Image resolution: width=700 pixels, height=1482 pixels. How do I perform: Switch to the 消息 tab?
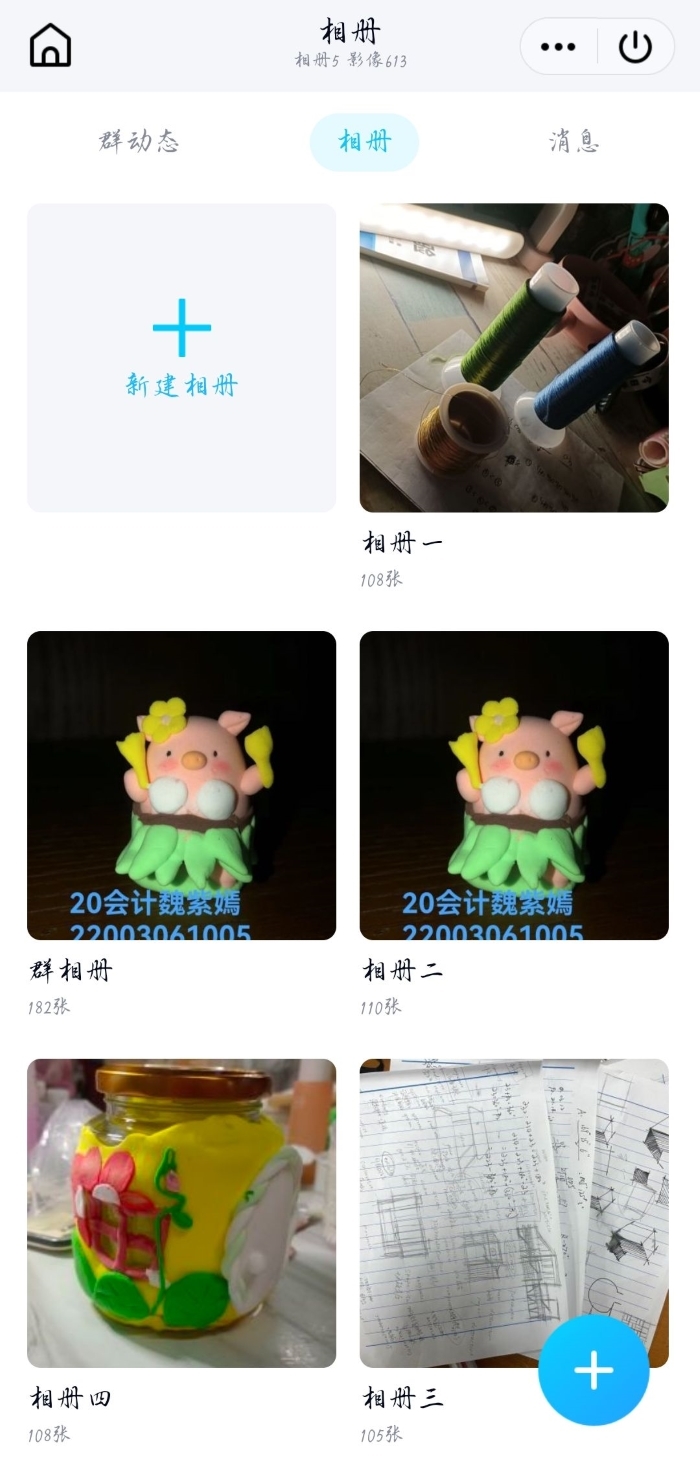point(574,141)
